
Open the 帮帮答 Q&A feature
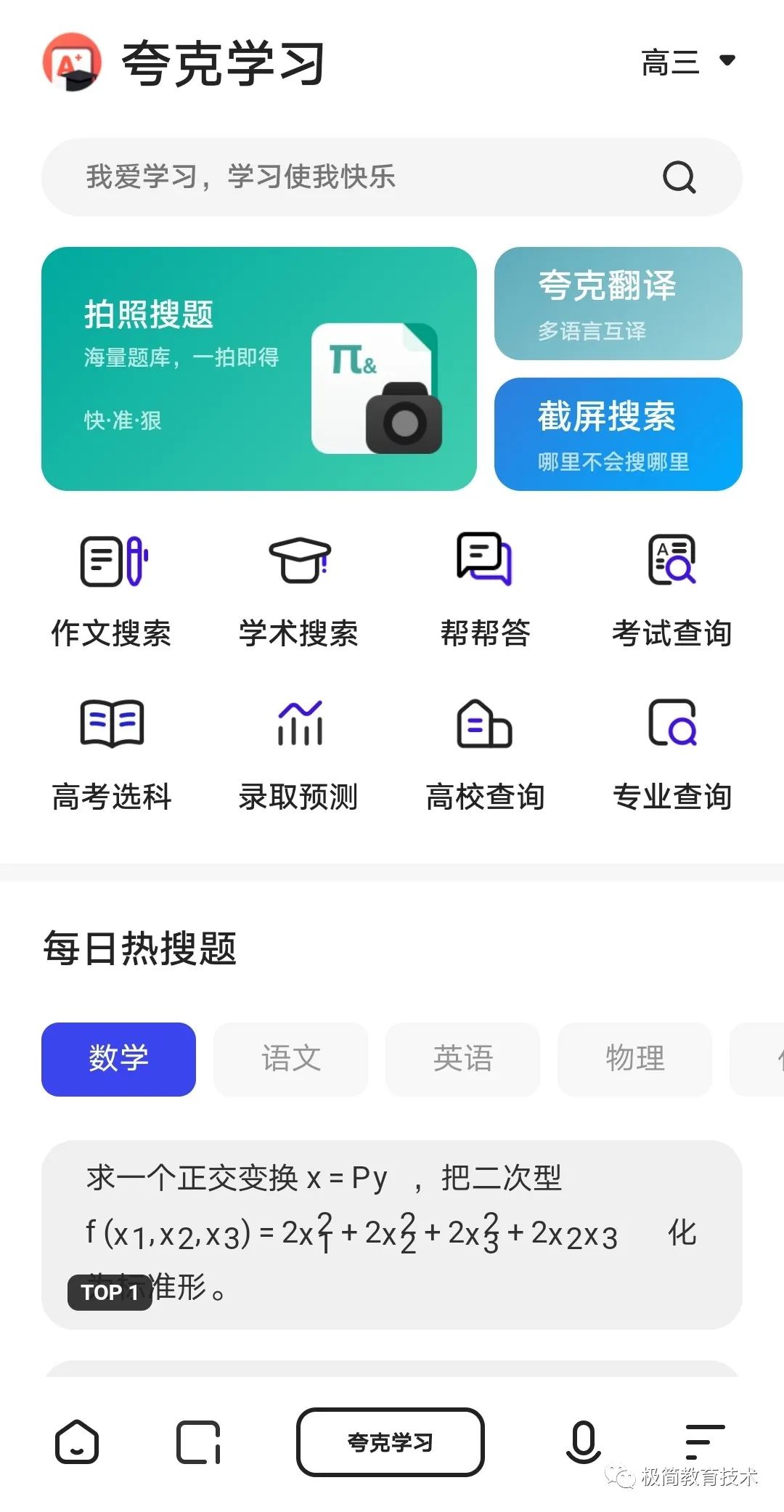(x=485, y=590)
